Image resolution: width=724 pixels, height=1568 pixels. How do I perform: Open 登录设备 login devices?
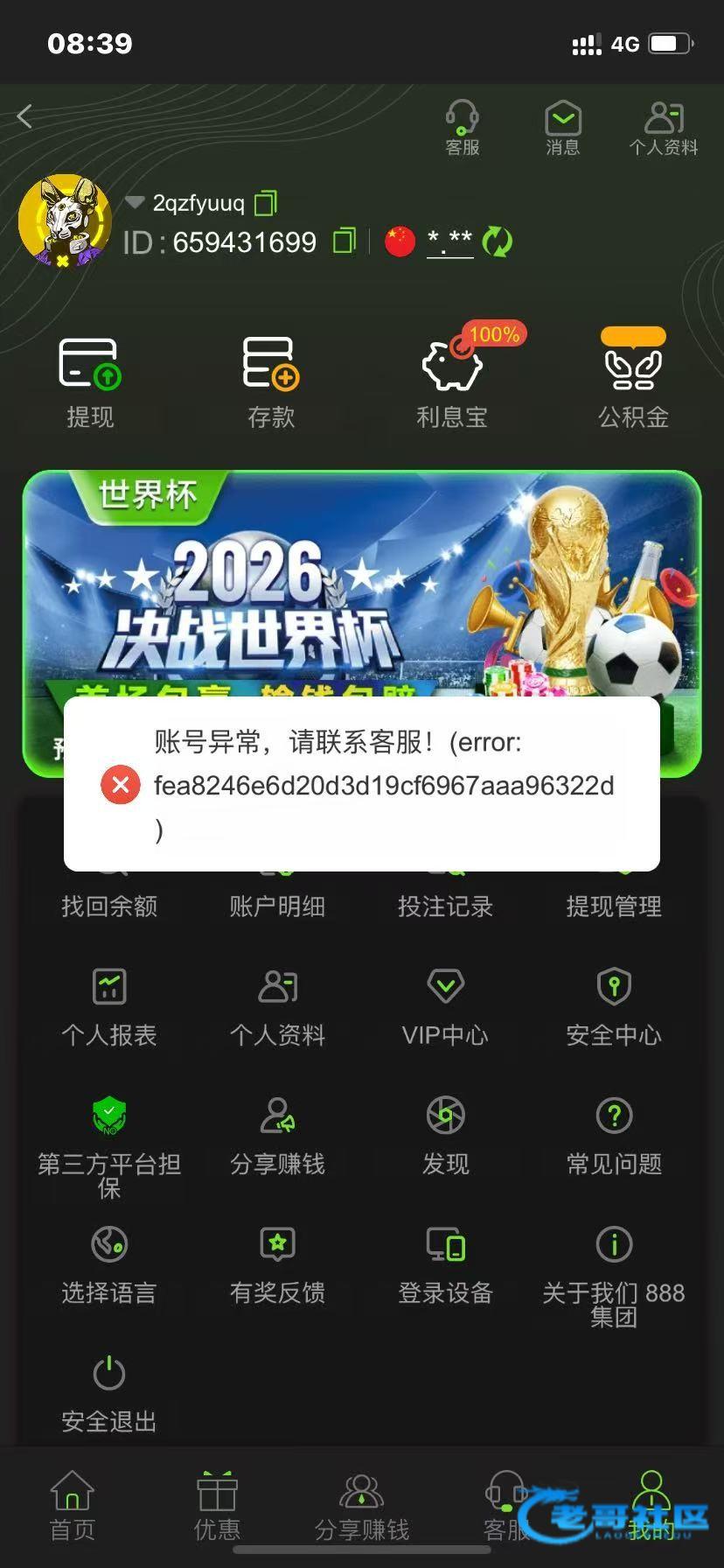click(x=445, y=1263)
